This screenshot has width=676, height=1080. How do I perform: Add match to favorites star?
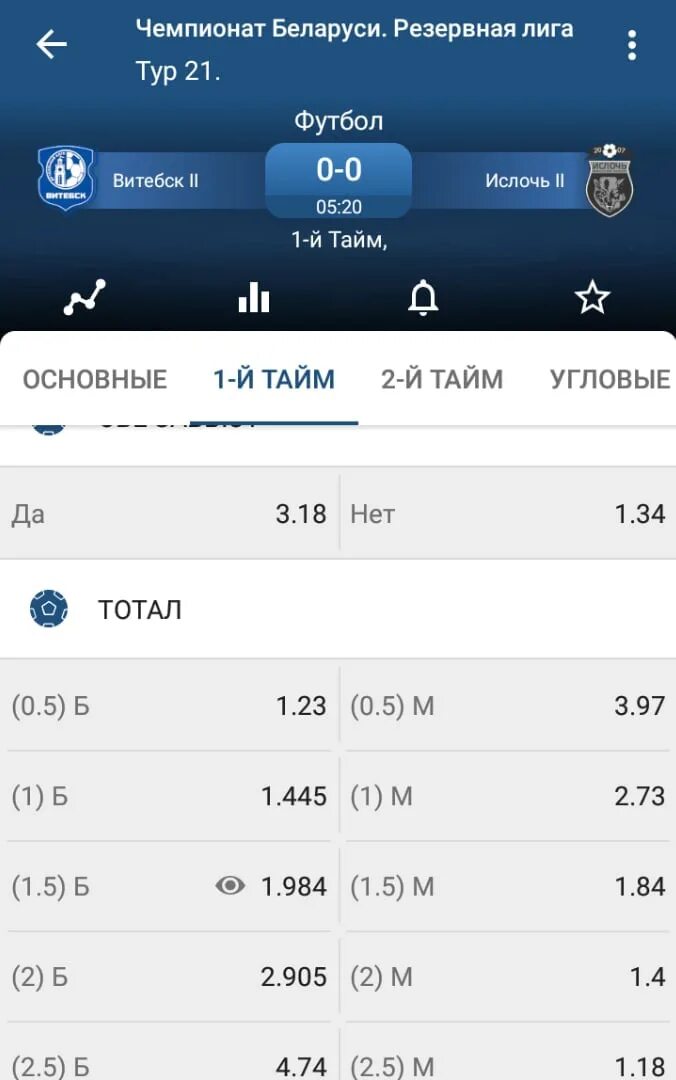click(x=592, y=297)
